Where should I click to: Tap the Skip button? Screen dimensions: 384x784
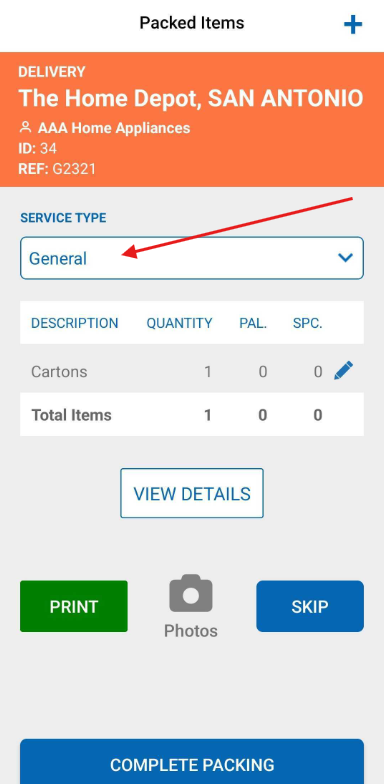pyautogui.click(x=310, y=606)
